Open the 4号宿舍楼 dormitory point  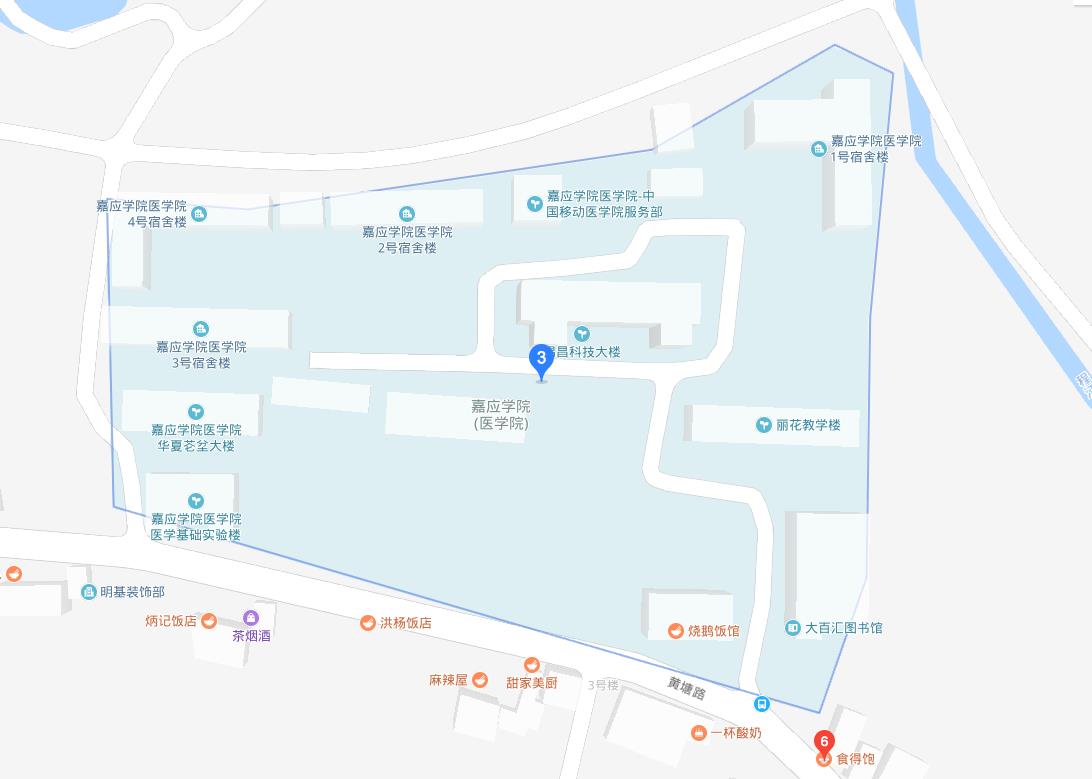[x=199, y=213]
